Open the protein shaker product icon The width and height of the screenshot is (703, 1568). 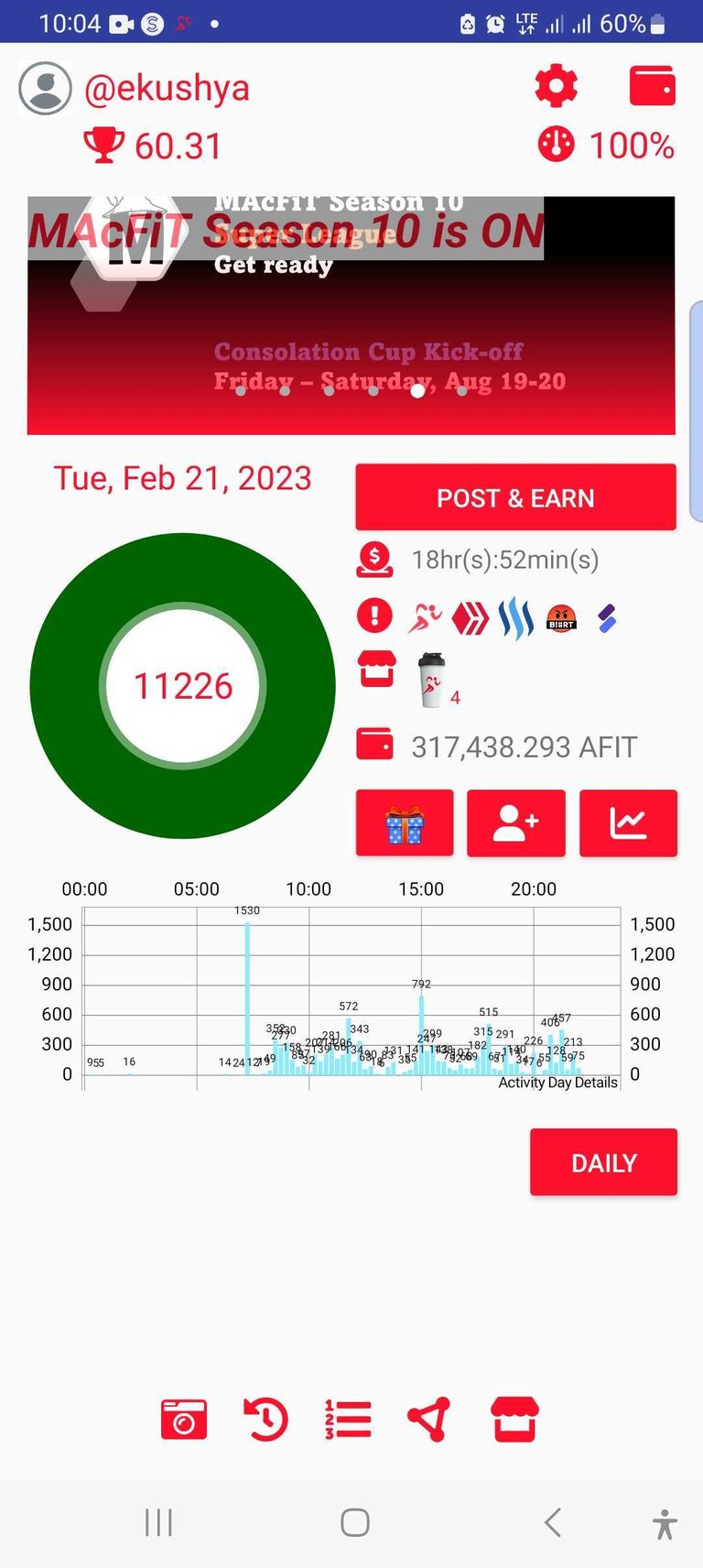[x=431, y=680]
